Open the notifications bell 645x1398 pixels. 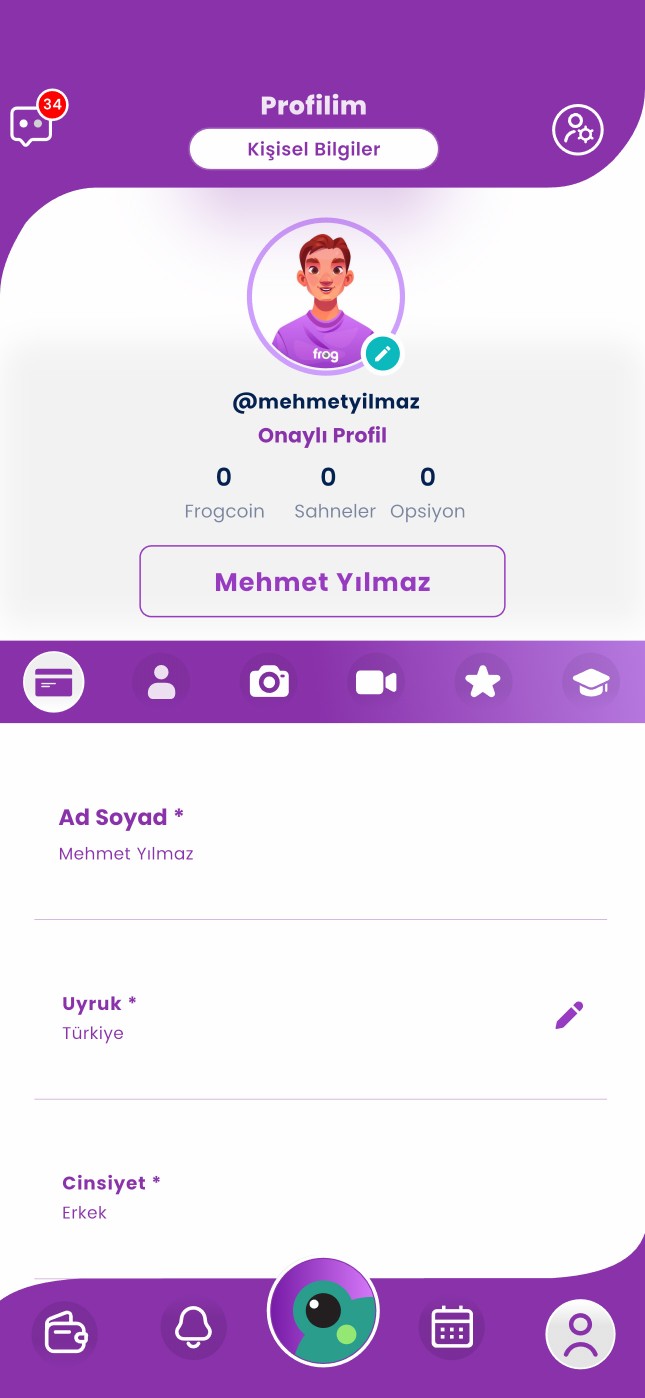pos(193,1328)
